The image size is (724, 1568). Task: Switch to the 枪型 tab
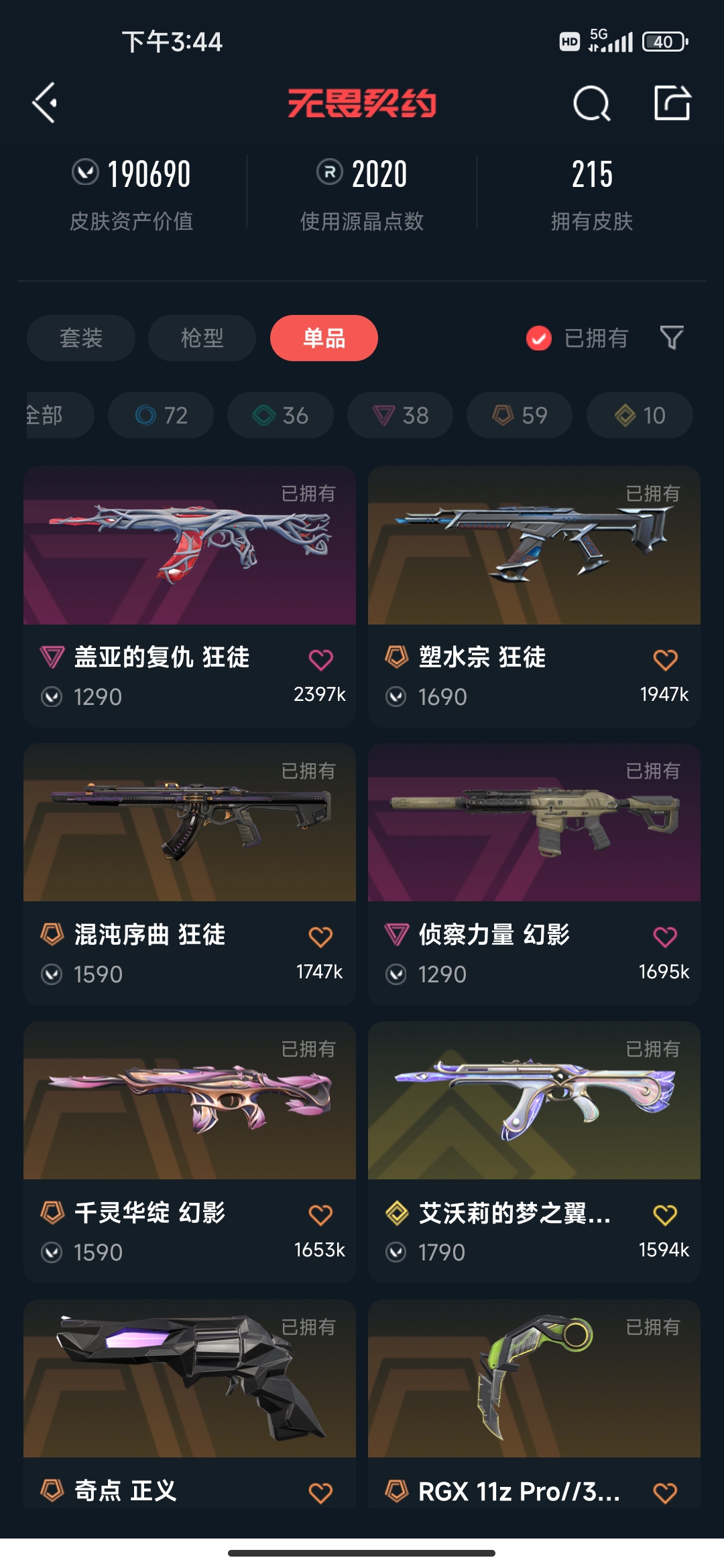(202, 338)
